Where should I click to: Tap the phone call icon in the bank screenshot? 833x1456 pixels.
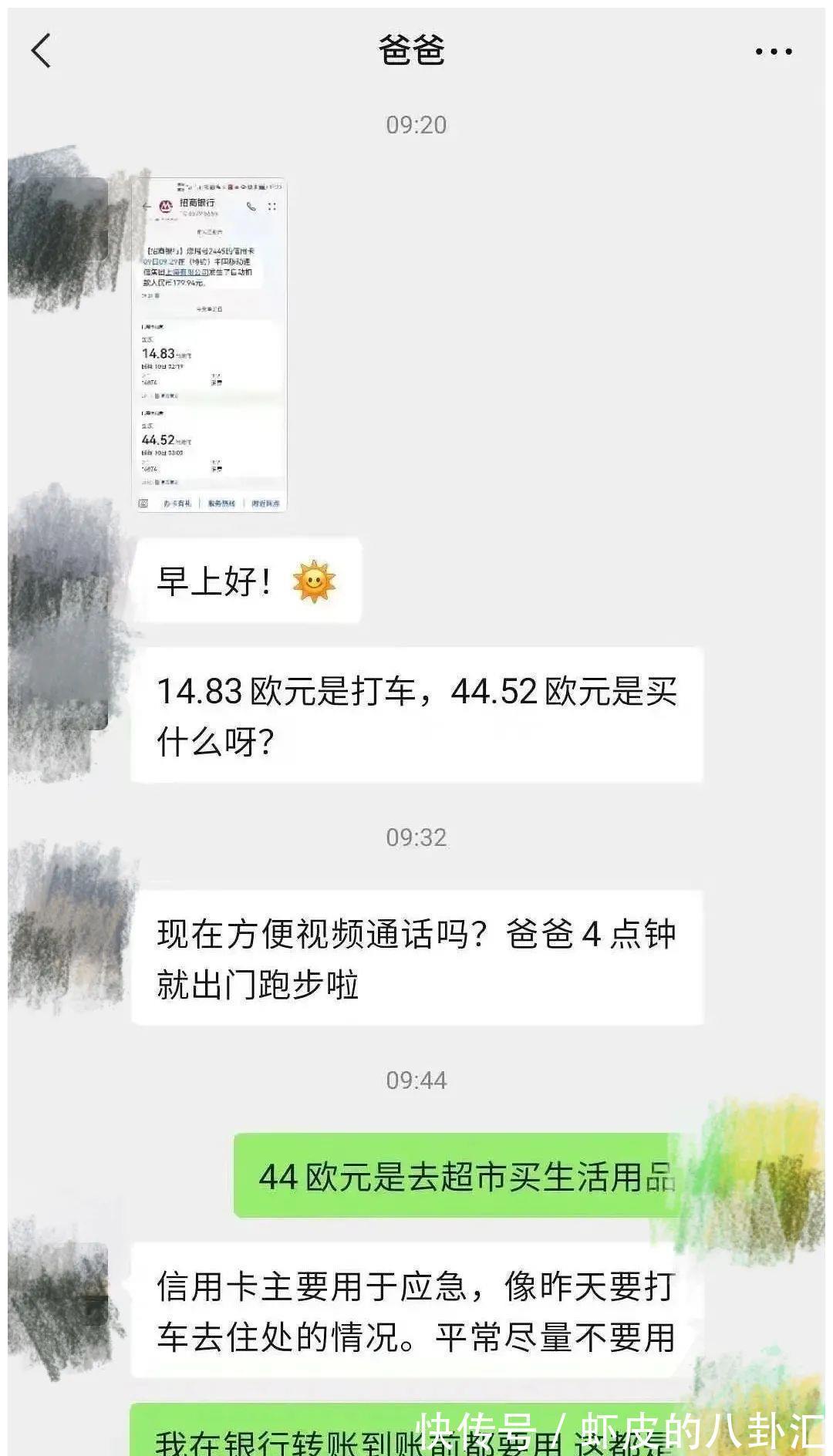point(251,207)
